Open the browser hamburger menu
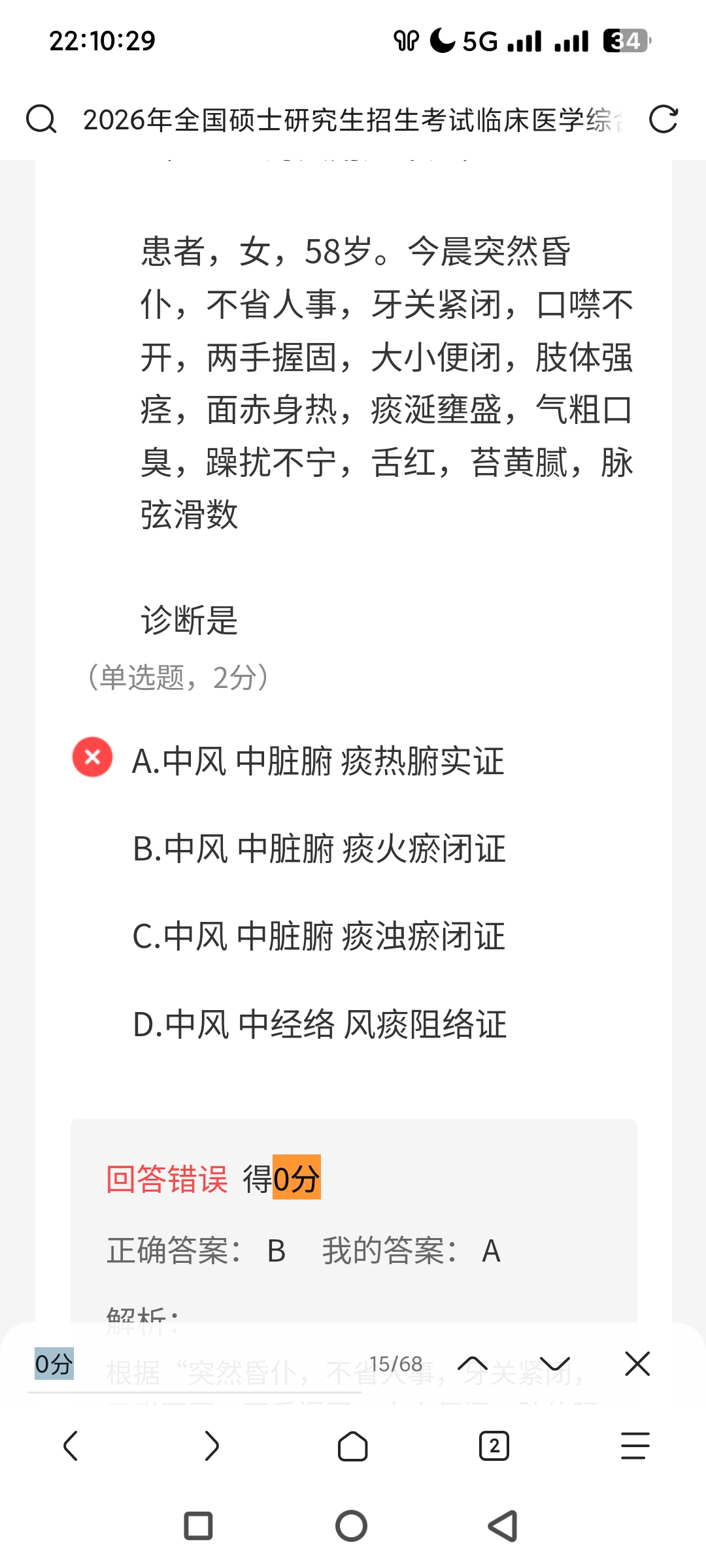 click(x=635, y=1446)
